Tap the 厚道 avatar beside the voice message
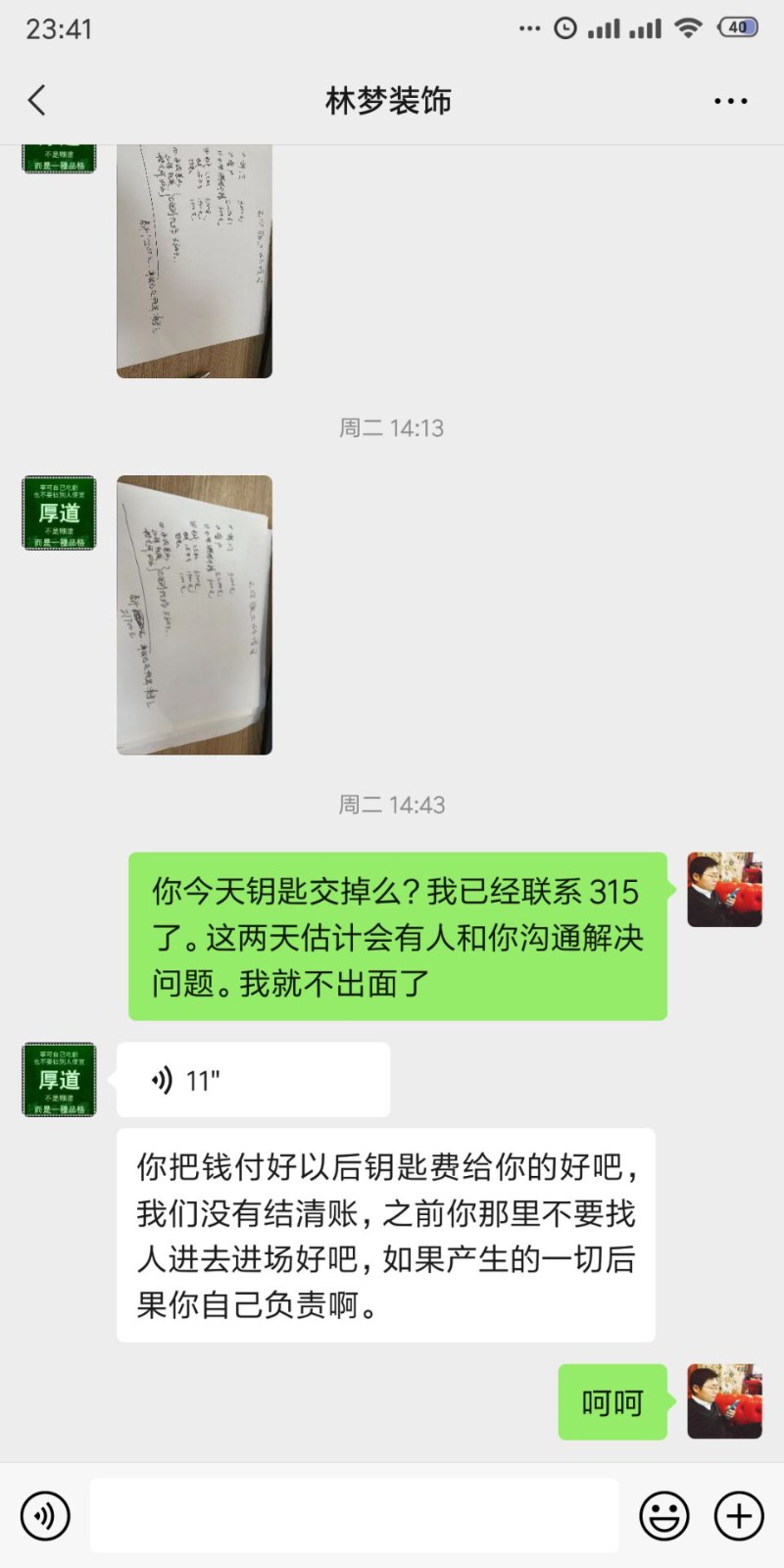Image resolution: width=784 pixels, height=1568 pixels. tap(60, 1080)
